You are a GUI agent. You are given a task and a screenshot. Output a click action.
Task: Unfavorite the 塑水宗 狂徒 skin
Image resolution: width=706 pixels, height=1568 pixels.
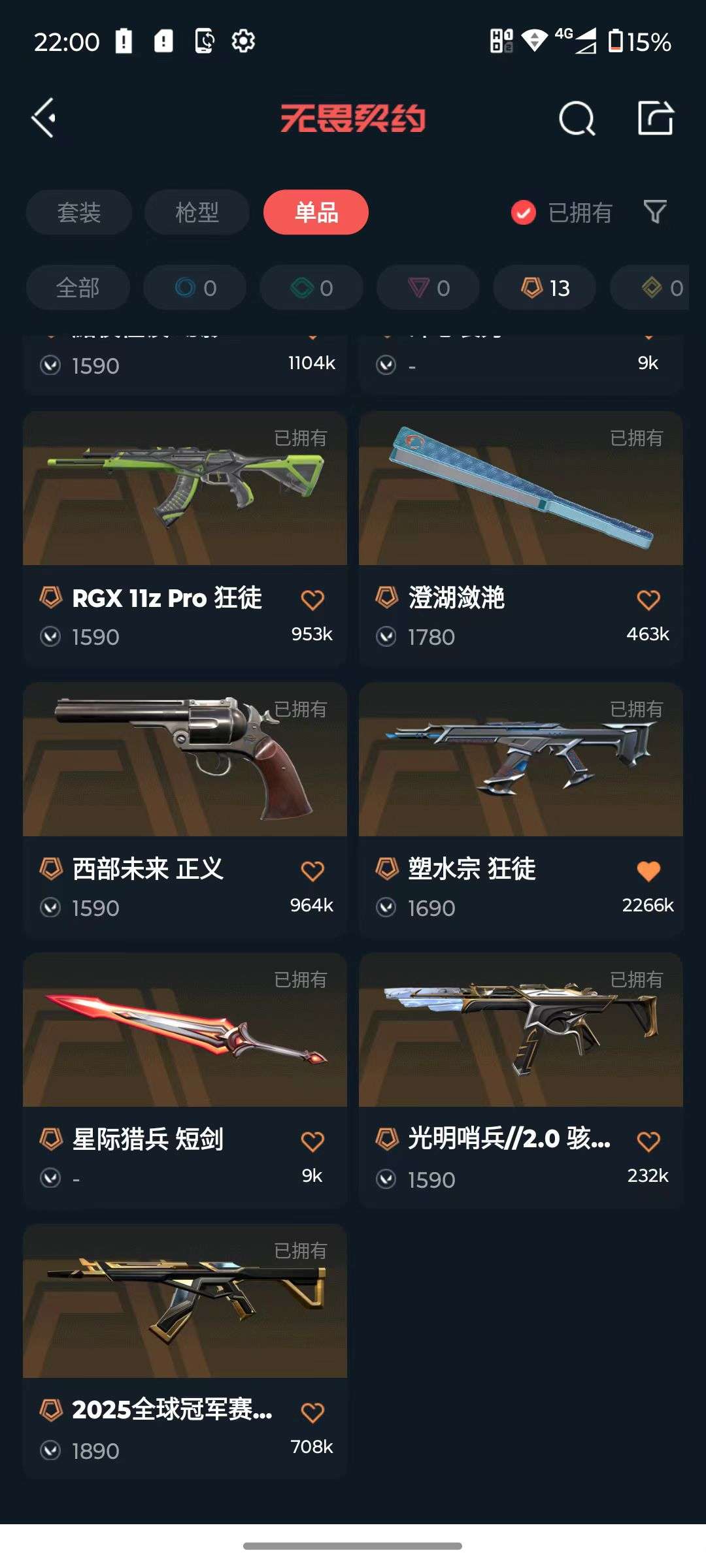coord(647,869)
